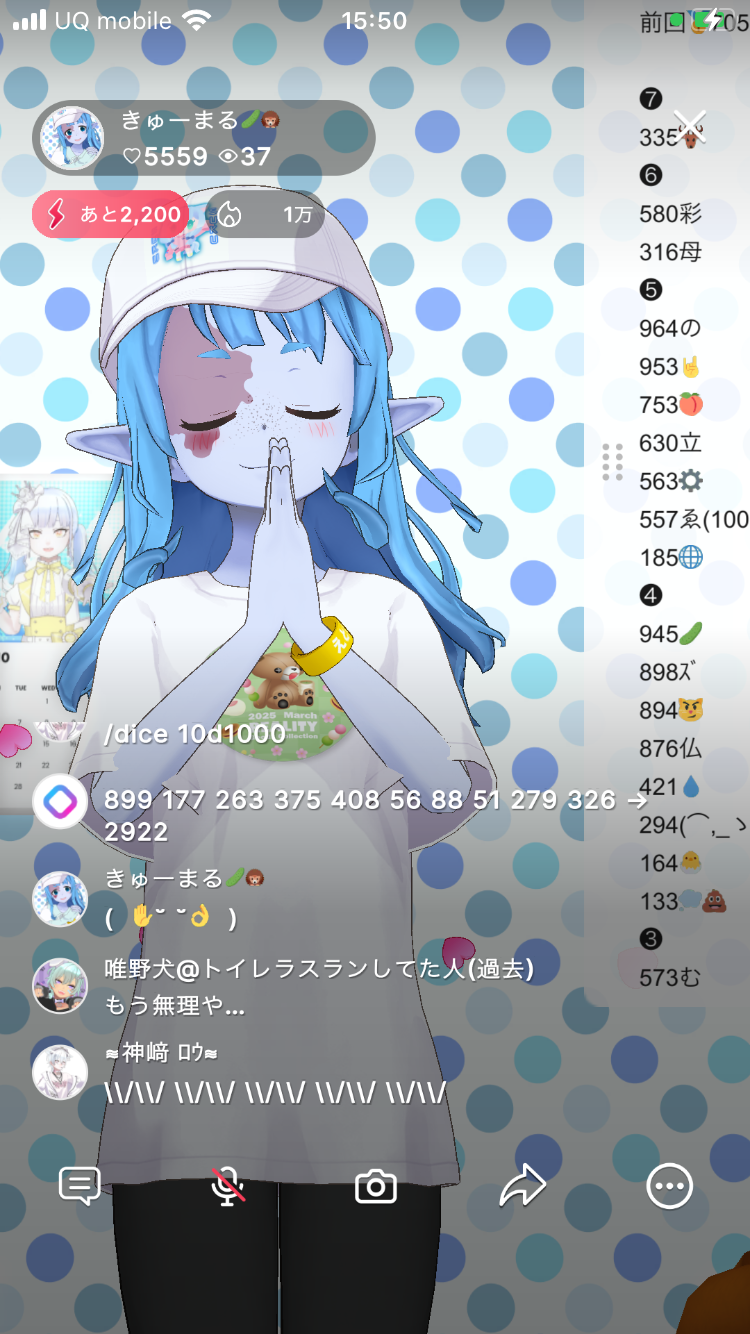The image size is (750, 1334).
Task: Take a snapshot with the camera icon
Action: 376,1187
